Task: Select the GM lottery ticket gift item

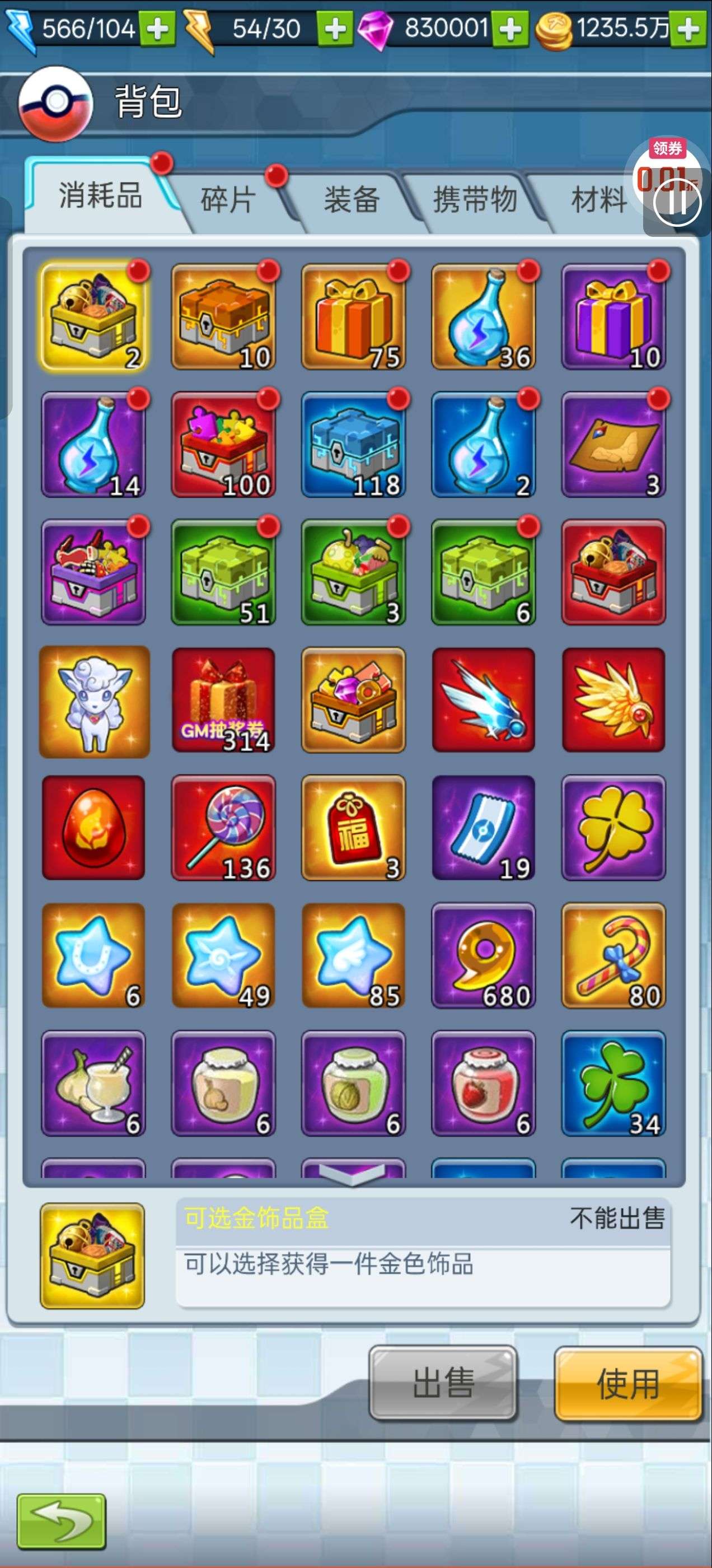Action: pos(223,700)
